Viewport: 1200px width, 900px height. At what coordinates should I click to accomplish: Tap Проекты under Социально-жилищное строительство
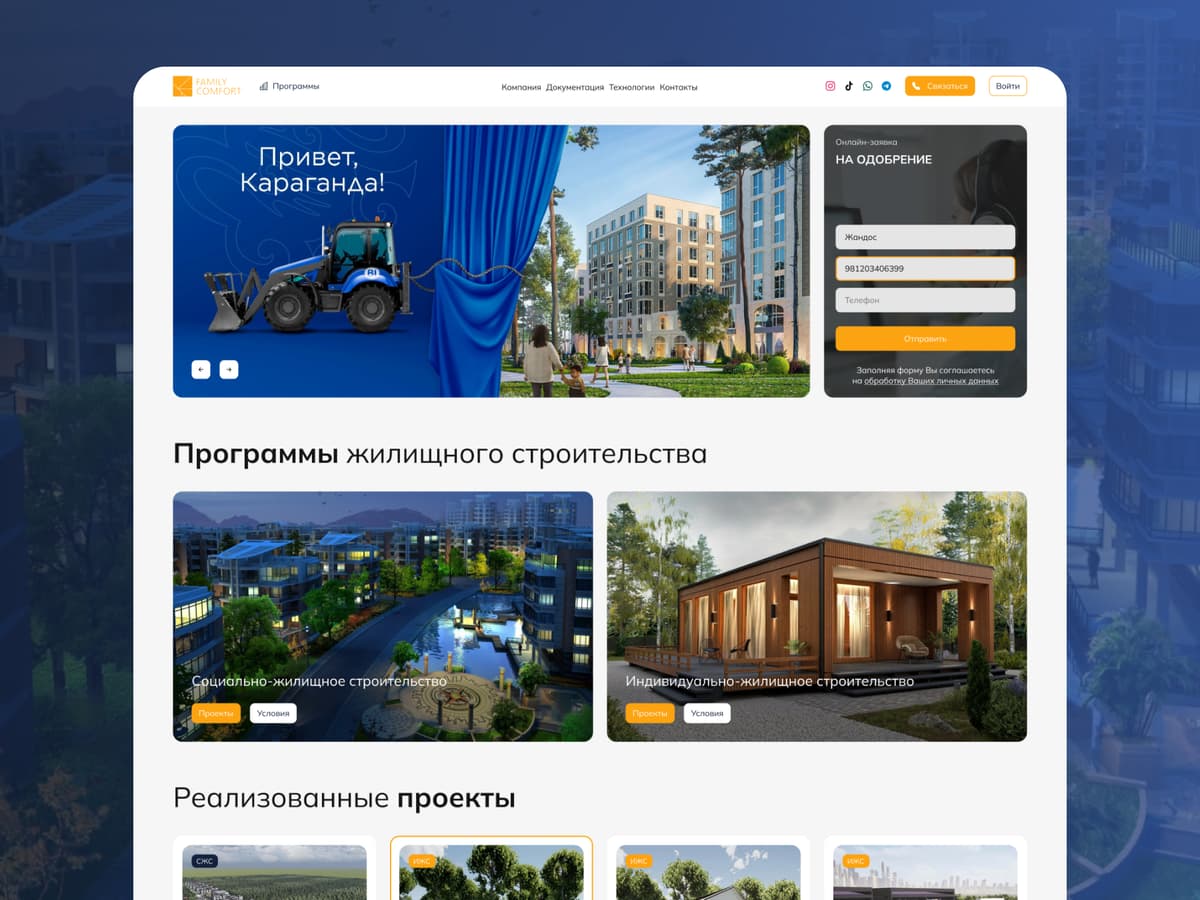[216, 713]
